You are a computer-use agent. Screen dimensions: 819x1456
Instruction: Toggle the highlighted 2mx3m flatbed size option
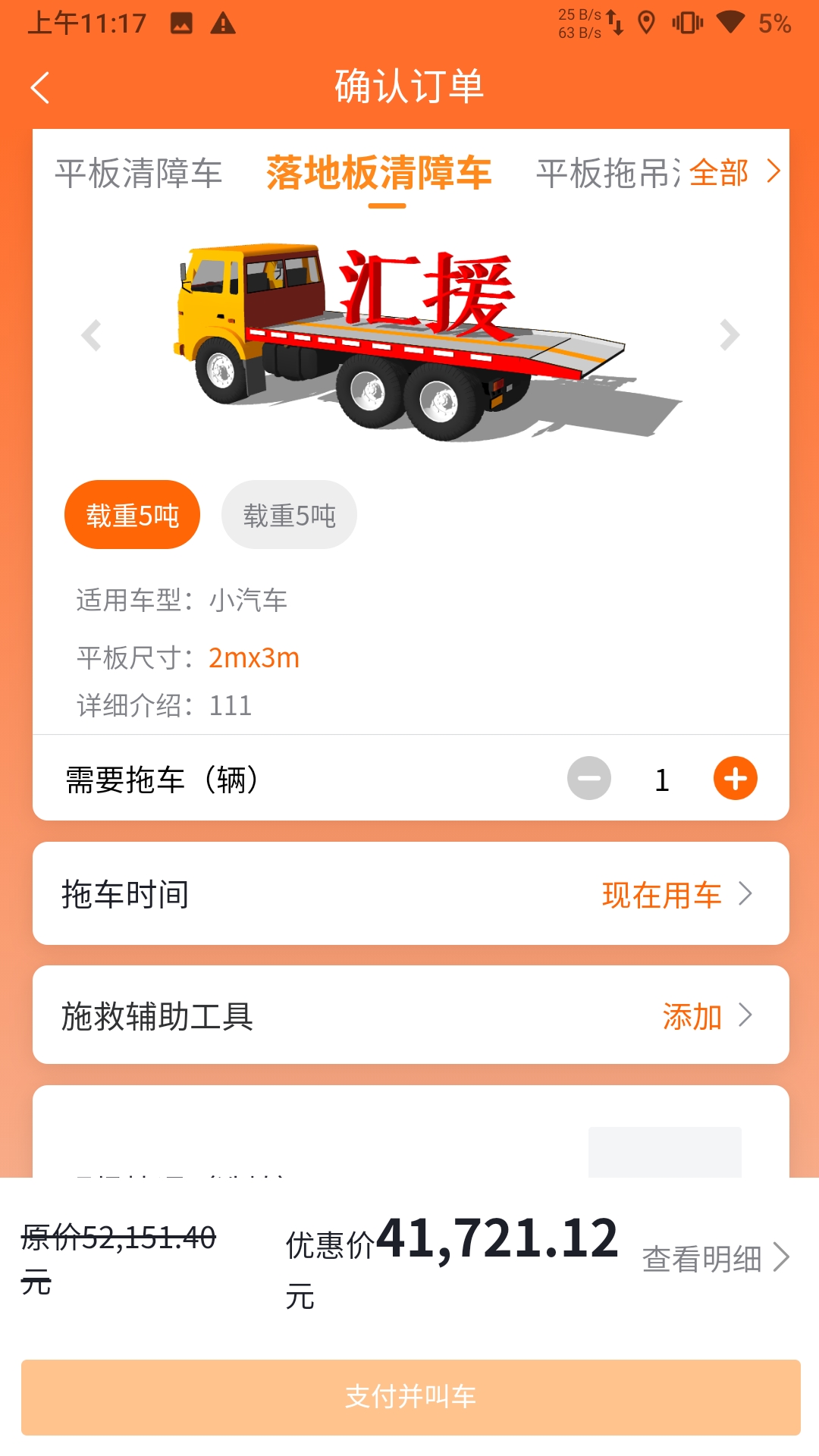(x=253, y=657)
